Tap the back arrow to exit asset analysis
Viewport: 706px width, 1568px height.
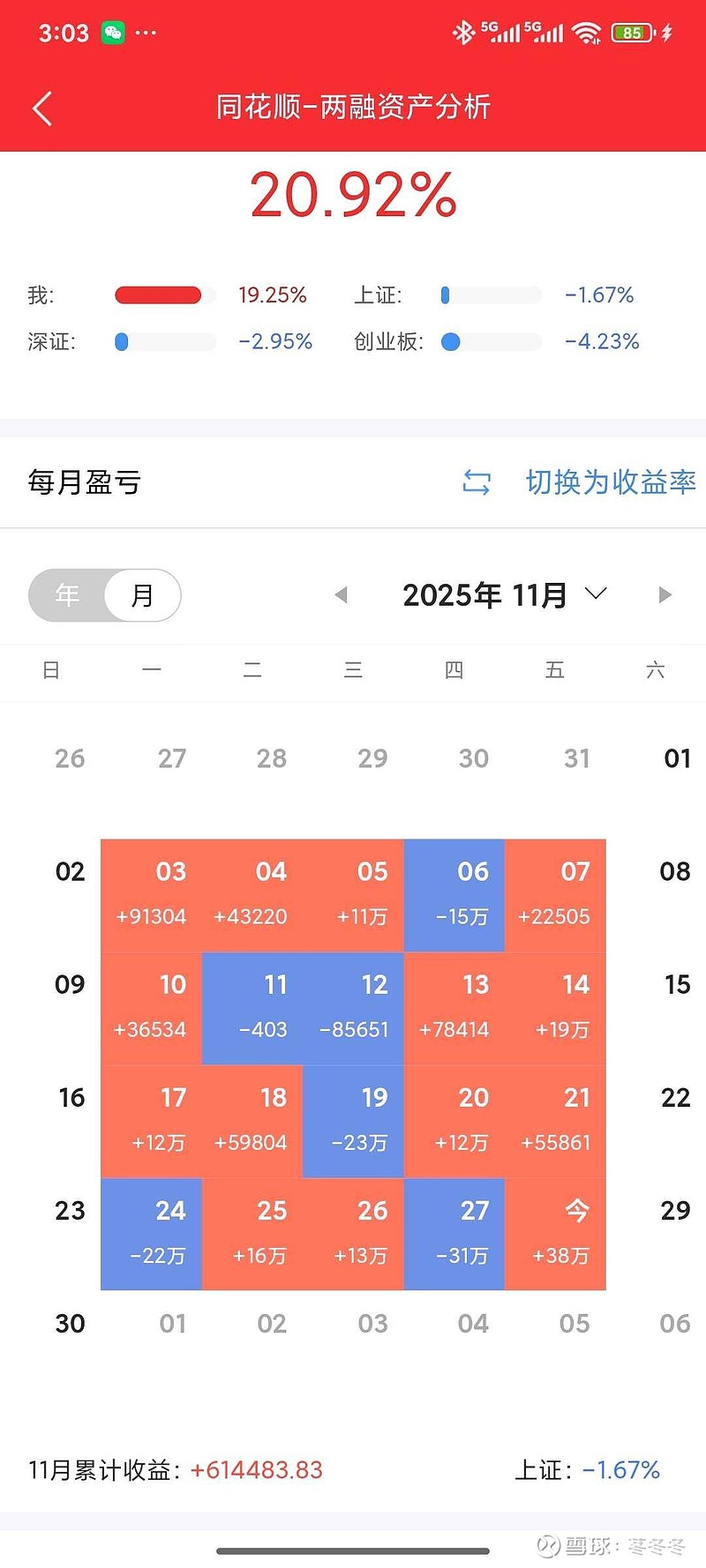tap(41, 107)
